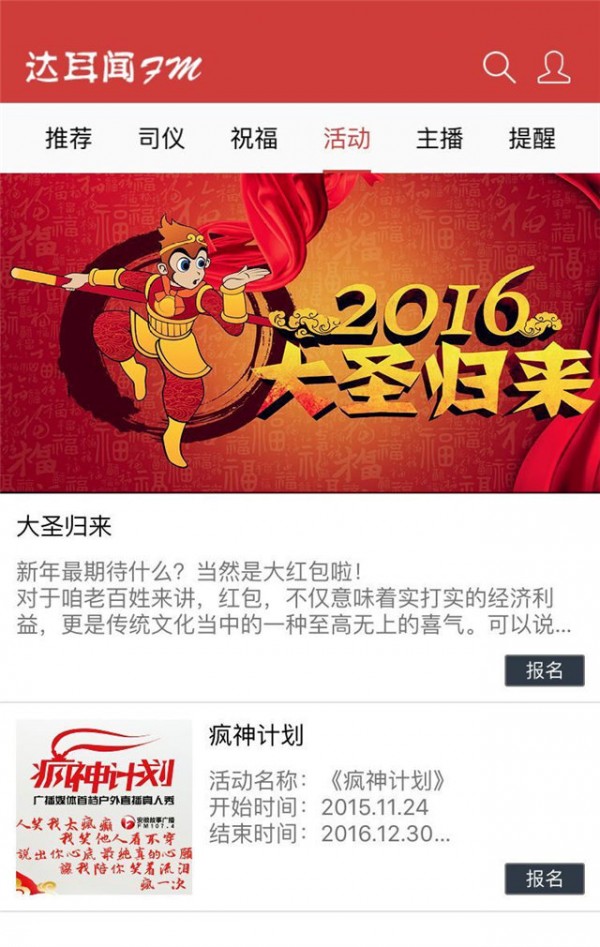Open the user profile icon
The height and width of the screenshot is (947, 600).
tap(553, 67)
